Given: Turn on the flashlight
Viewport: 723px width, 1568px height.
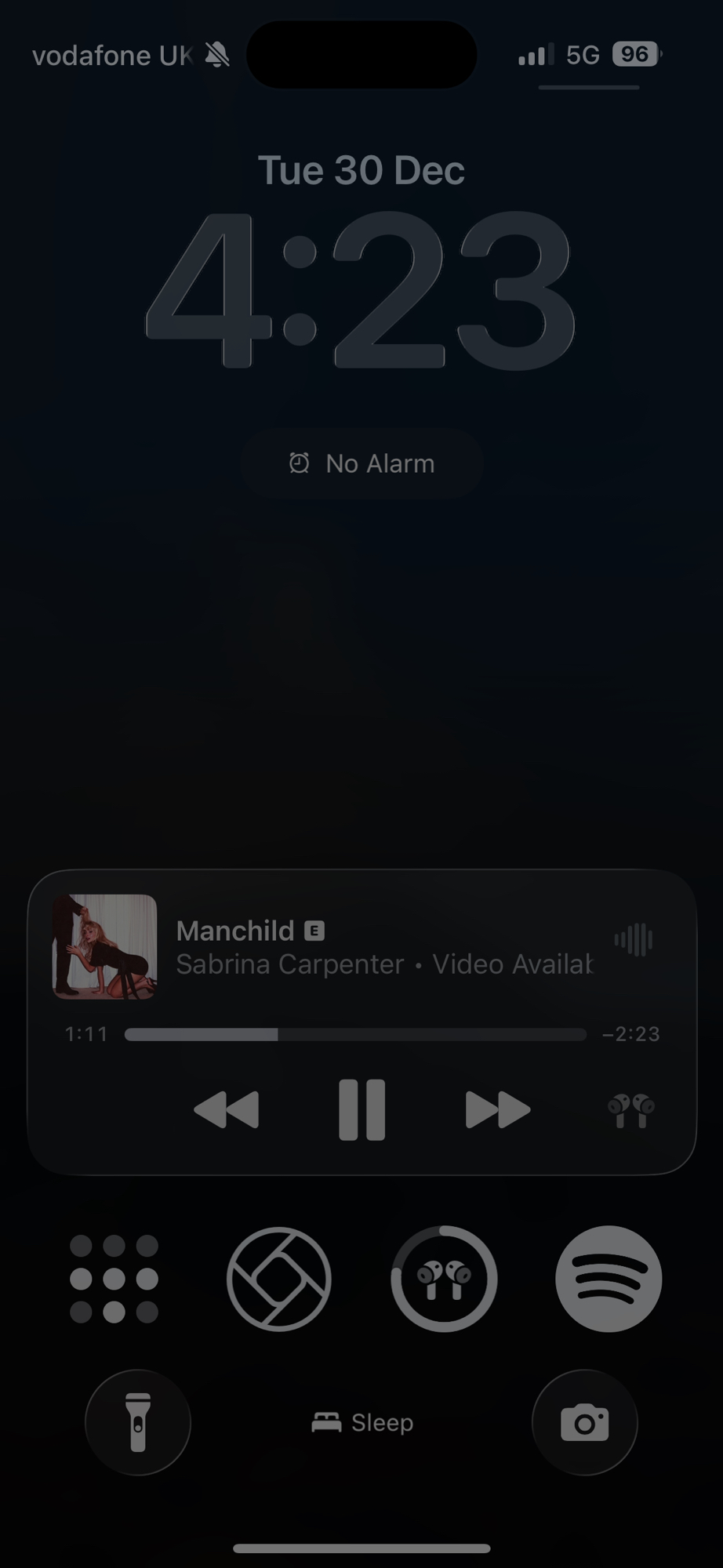Looking at the screenshot, I should pos(138,1422).
